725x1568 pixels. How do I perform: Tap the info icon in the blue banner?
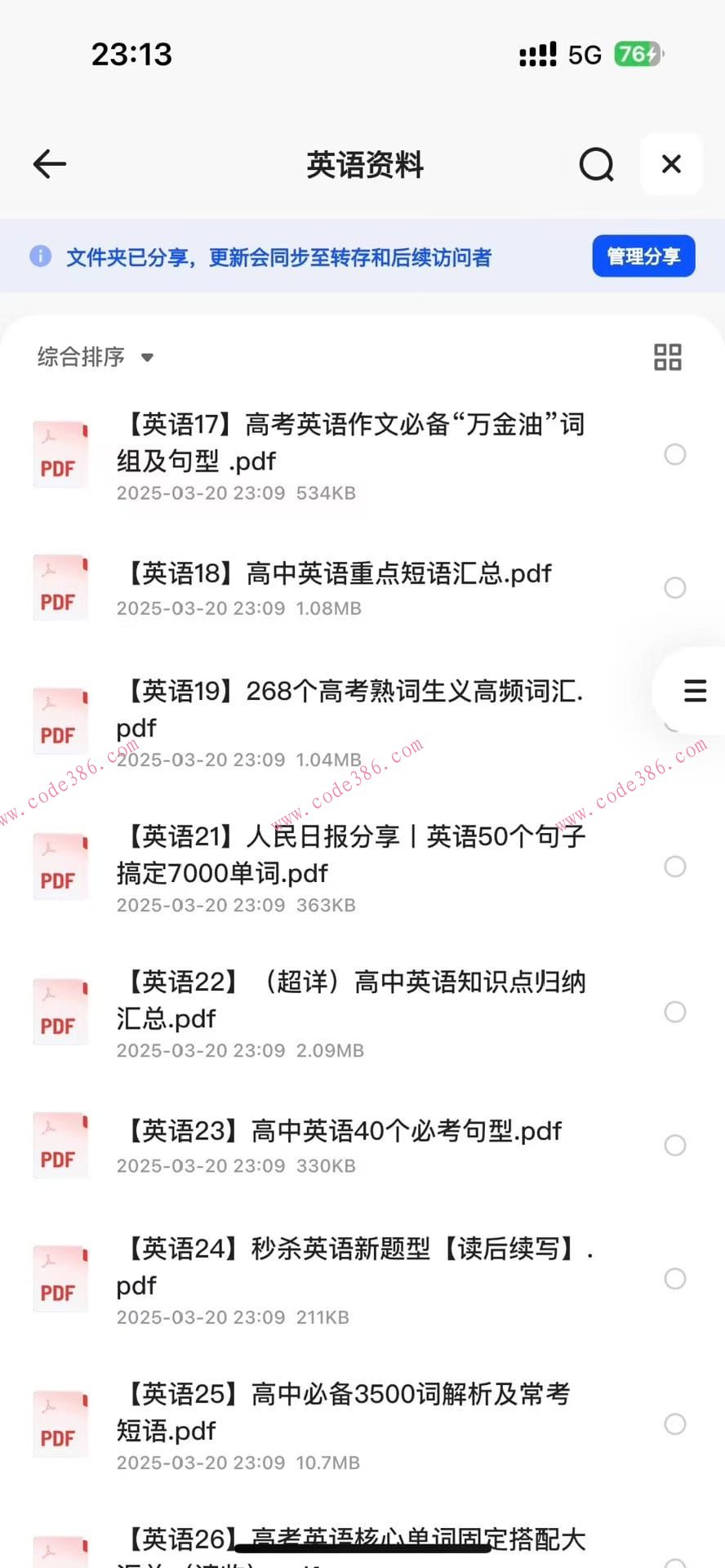click(40, 256)
